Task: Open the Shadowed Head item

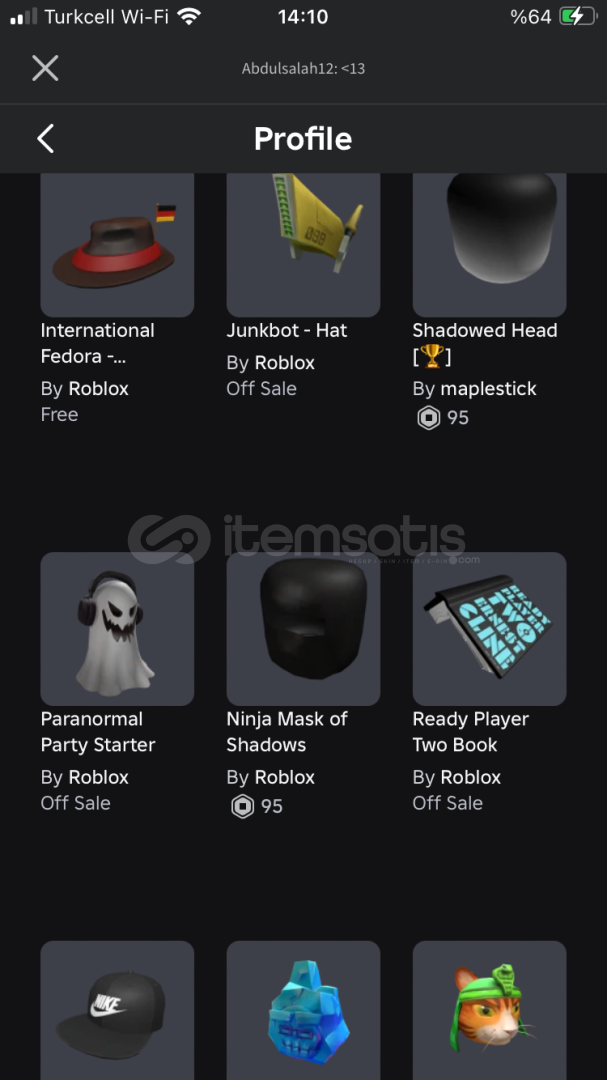Action: click(x=489, y=245)
